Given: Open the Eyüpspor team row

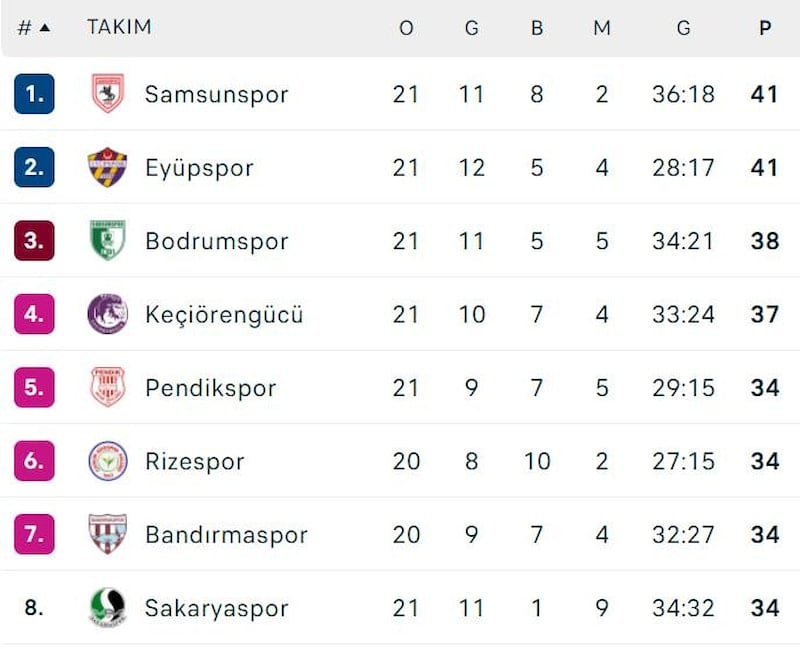Looking at the screenshot, I should (199, 168).
